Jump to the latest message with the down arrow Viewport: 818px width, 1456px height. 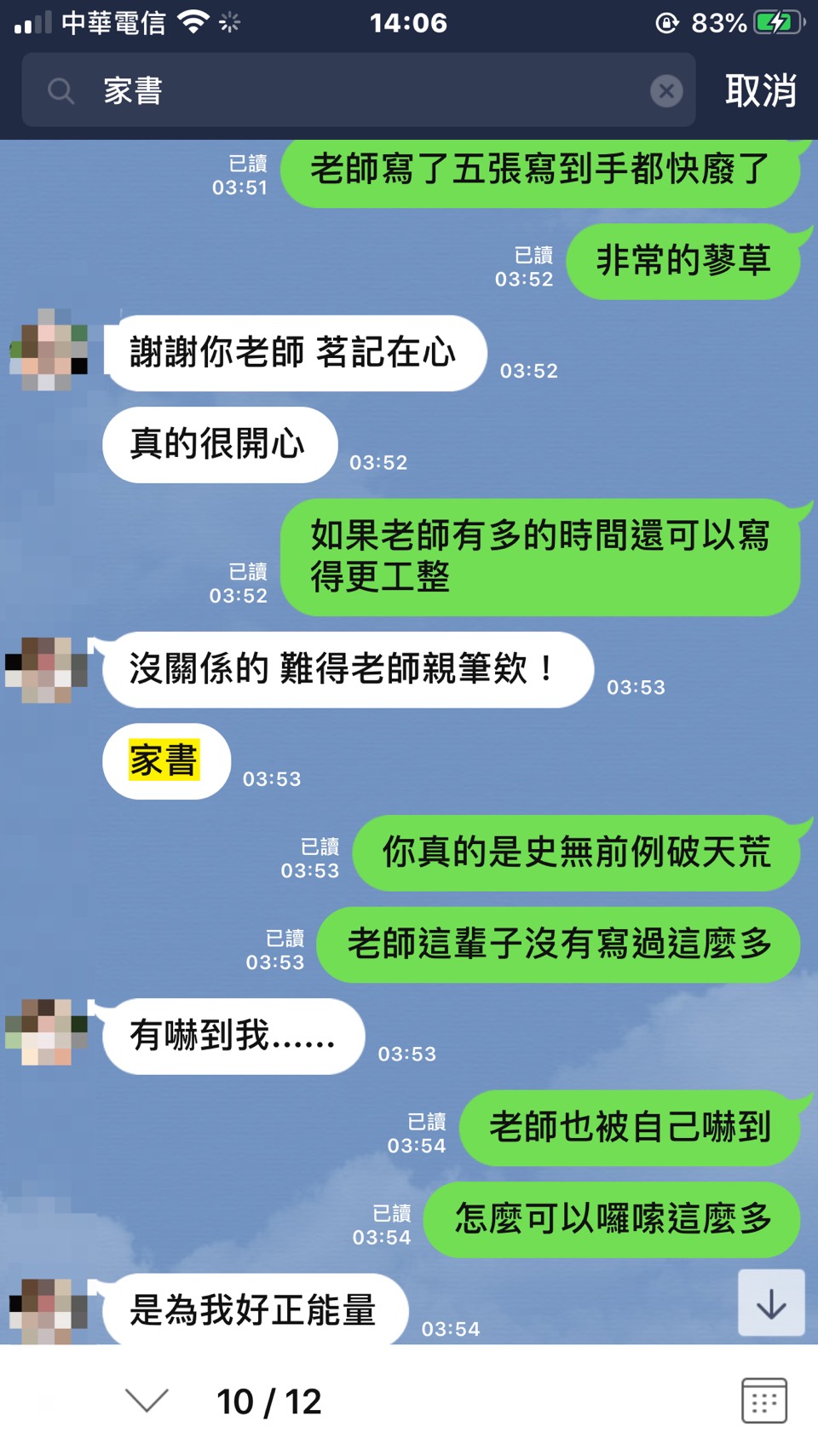[x=771, y=1303]
